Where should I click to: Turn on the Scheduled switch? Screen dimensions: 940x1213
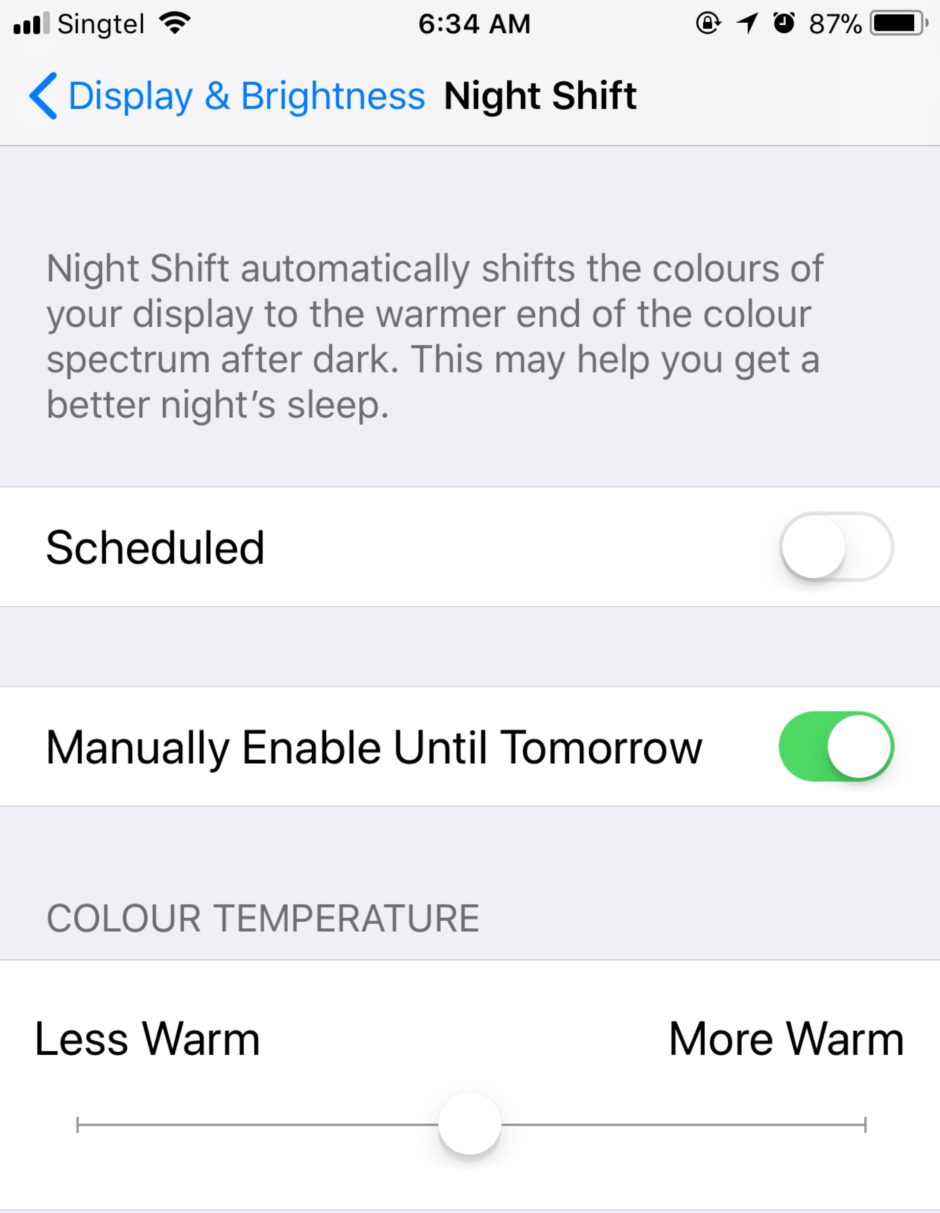(x=835, y=546)
